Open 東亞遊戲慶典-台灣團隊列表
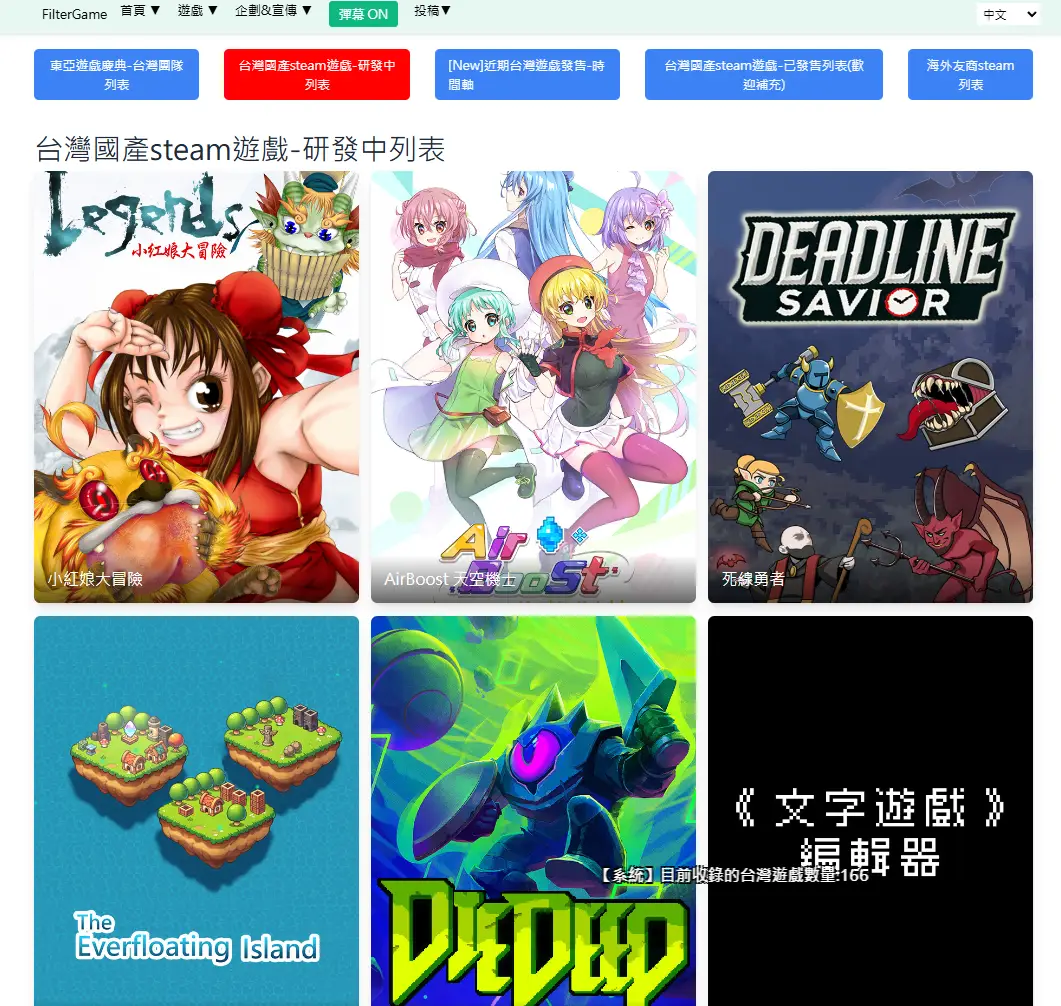 coord(116,75)
